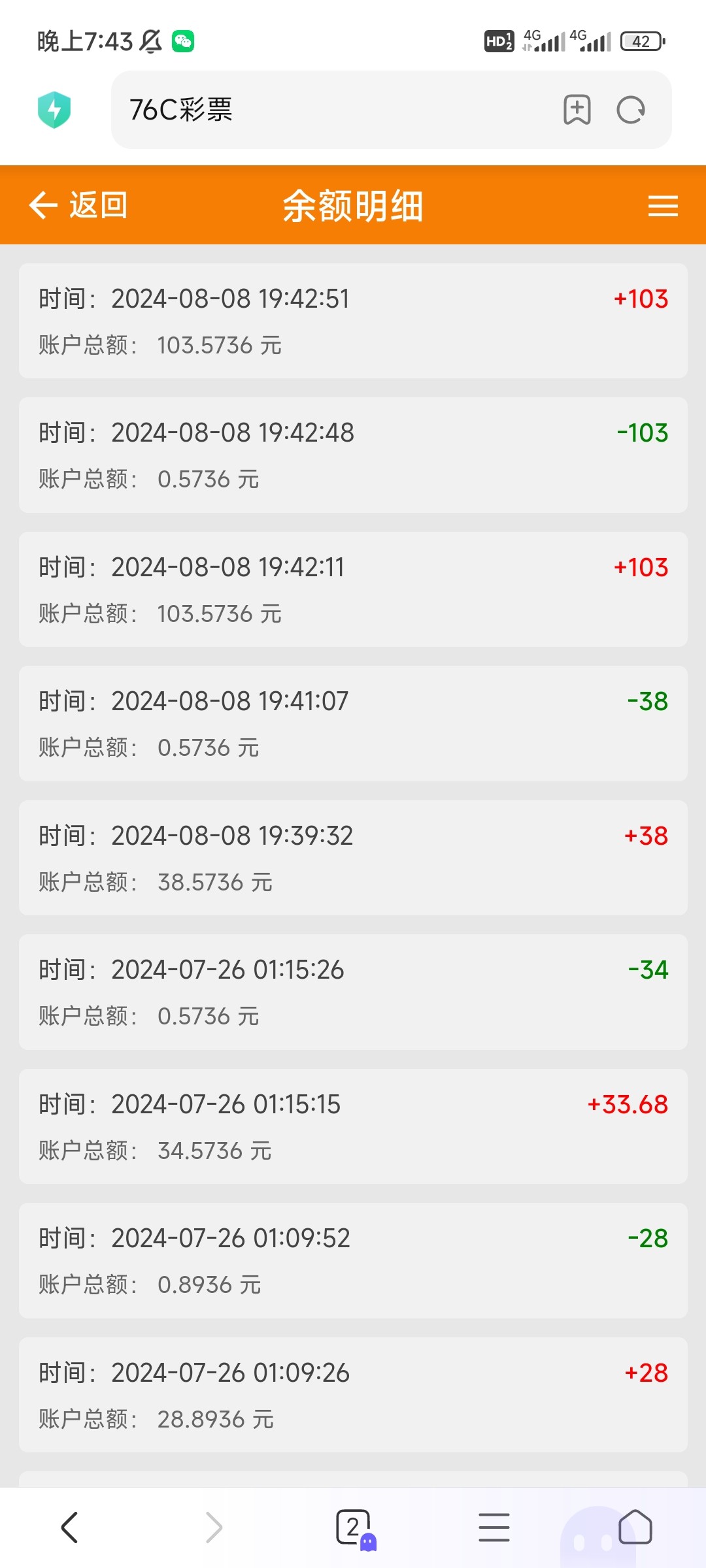
Task: Reload the current page
Action: (x=631, y=110)
